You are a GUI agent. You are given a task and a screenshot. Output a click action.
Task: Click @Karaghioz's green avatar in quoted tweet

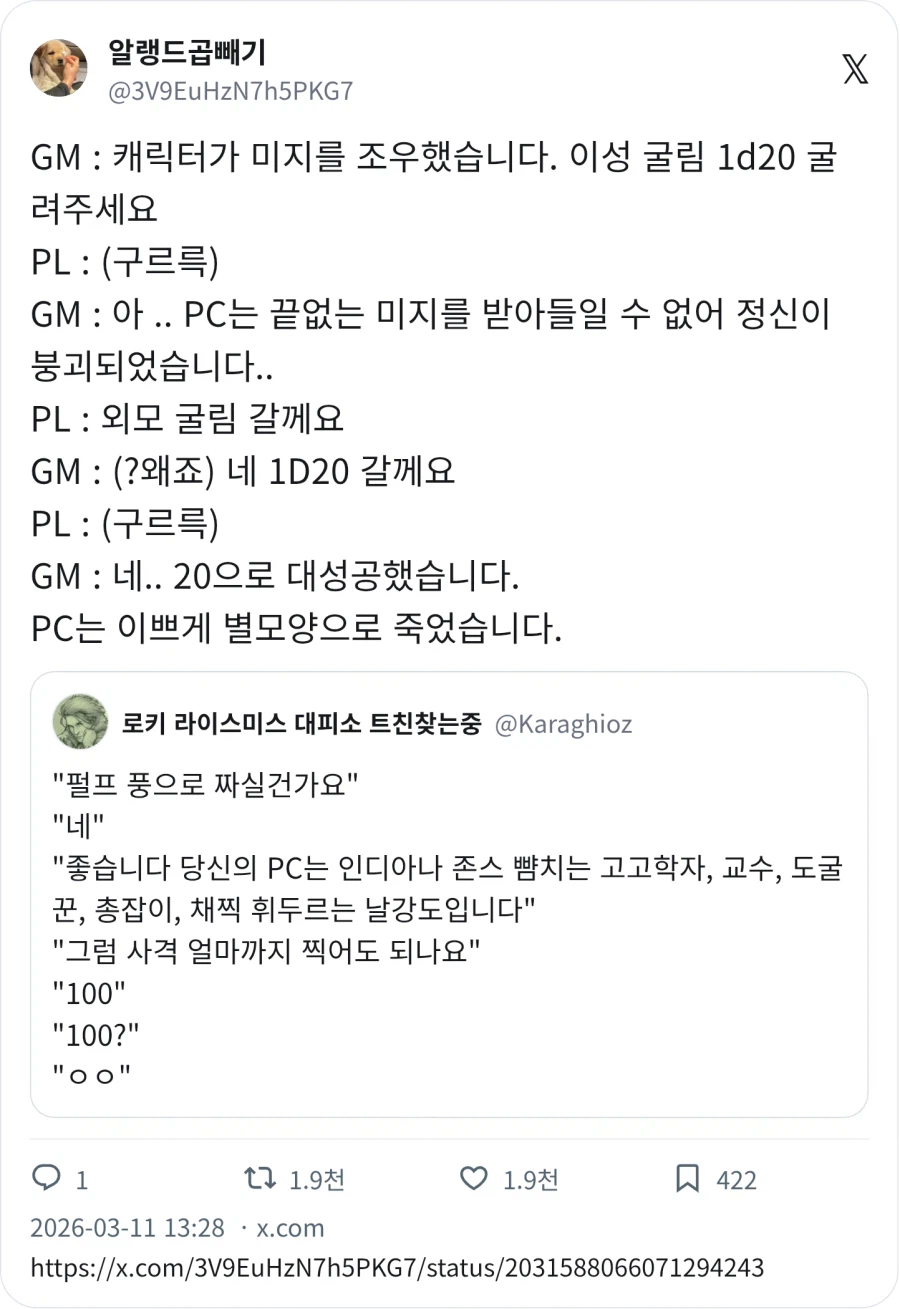[x=81, y=723]
